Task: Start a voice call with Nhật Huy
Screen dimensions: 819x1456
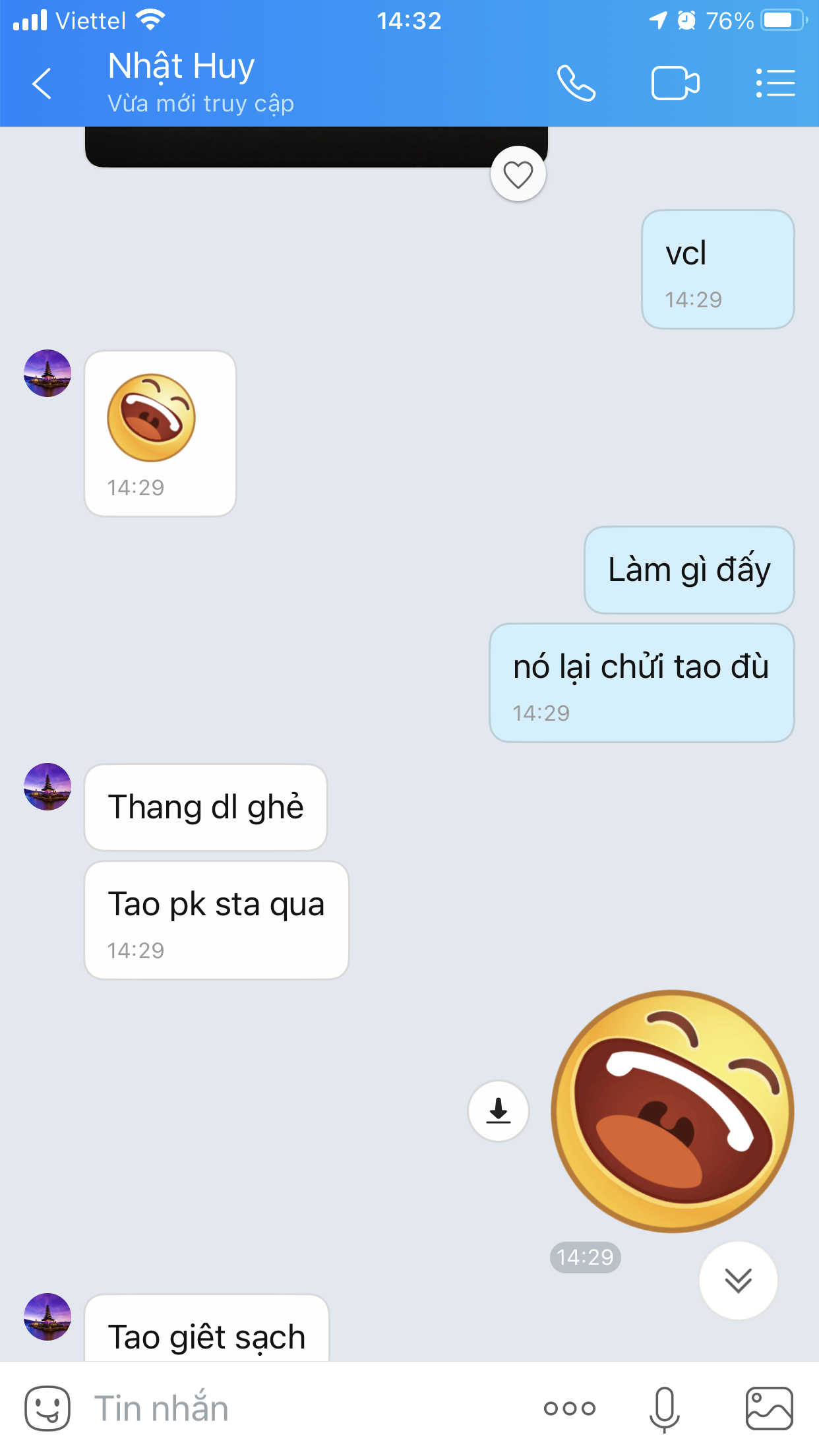Action: click(576, 84)
